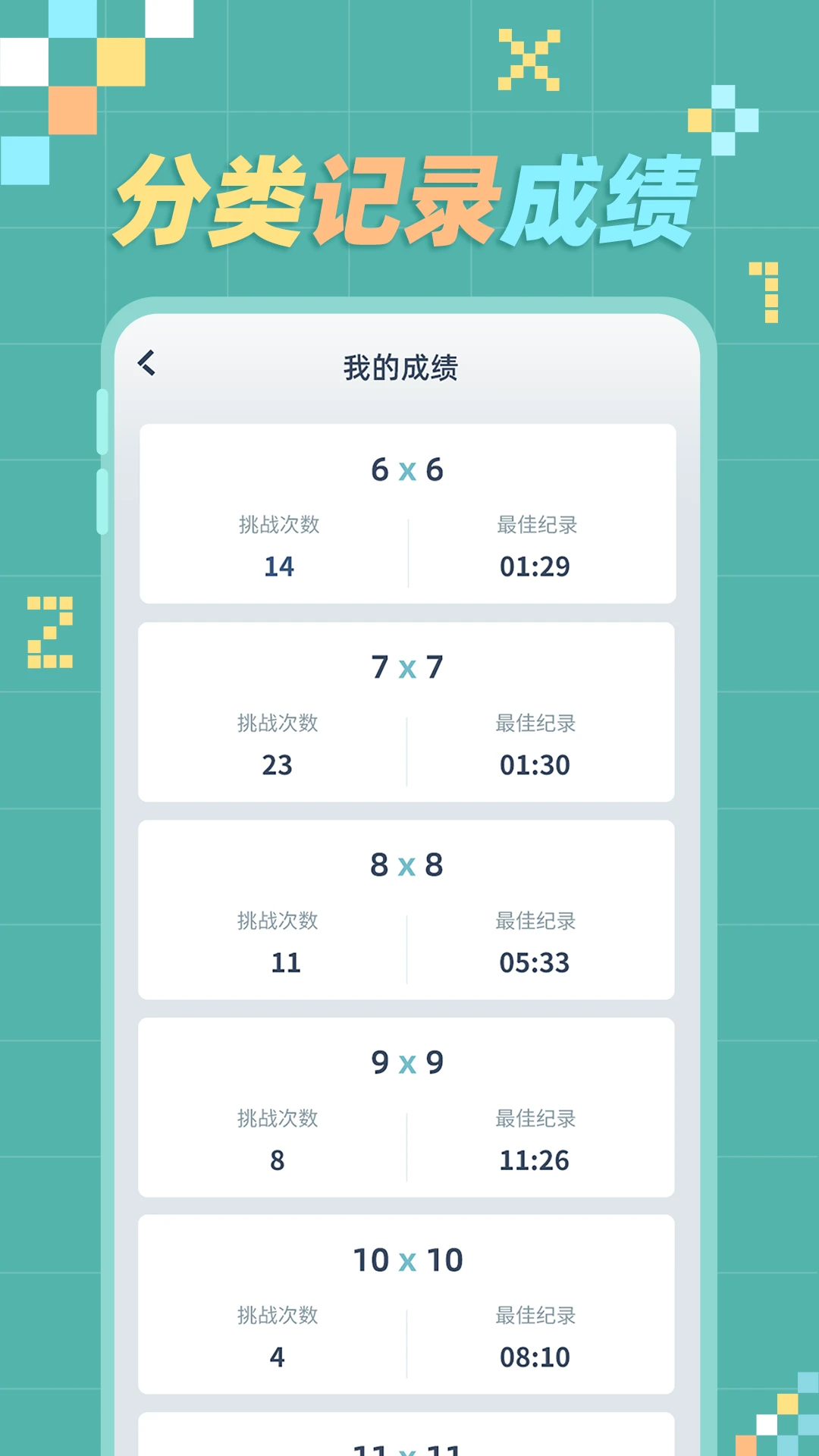The width and height of the screenshot is (819, 1456).
Task: Click the 最佳纪录 label in the 8 x 8 card
Action: [535, 922]
